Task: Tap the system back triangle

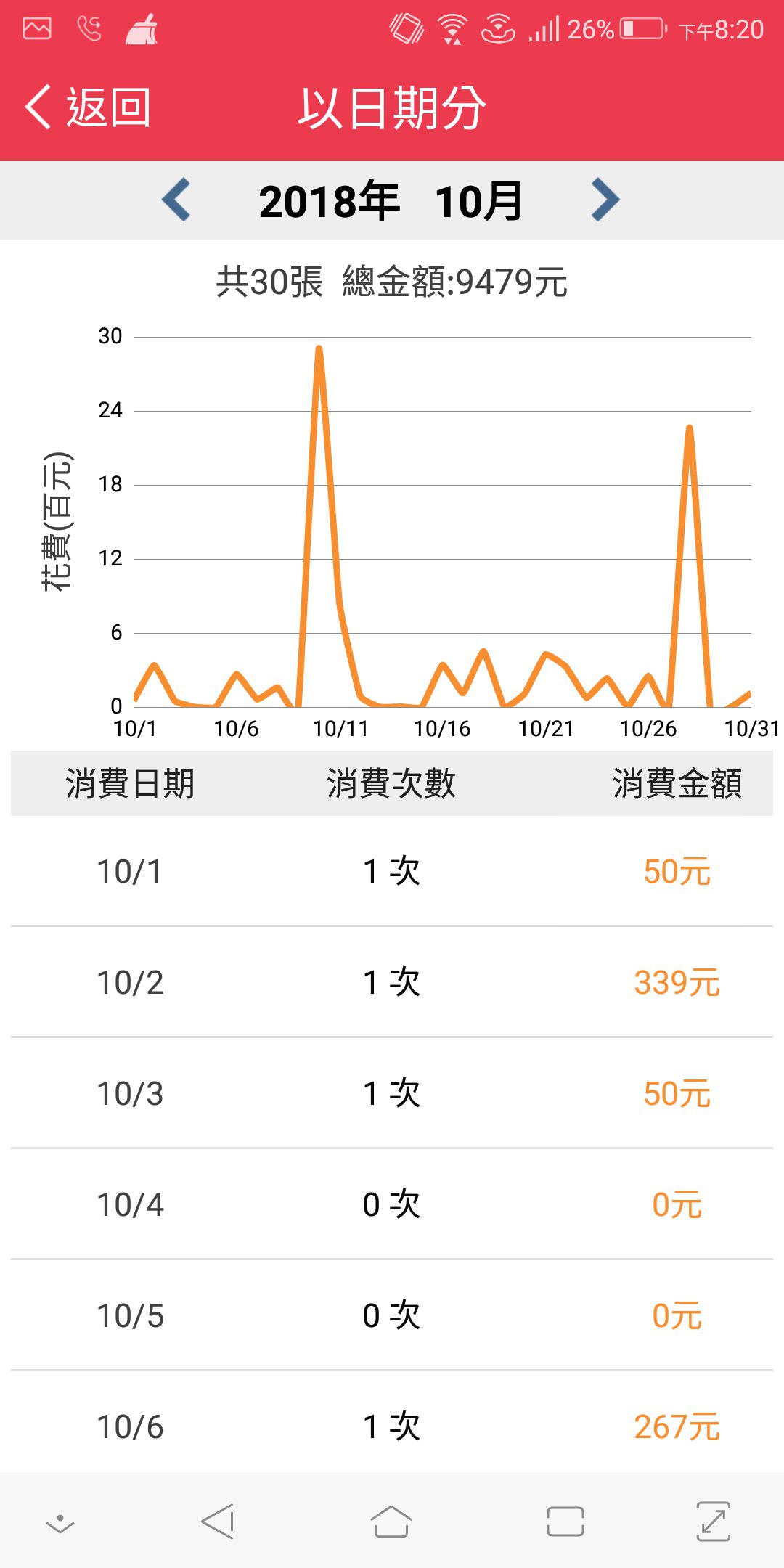Action: 217,1522
